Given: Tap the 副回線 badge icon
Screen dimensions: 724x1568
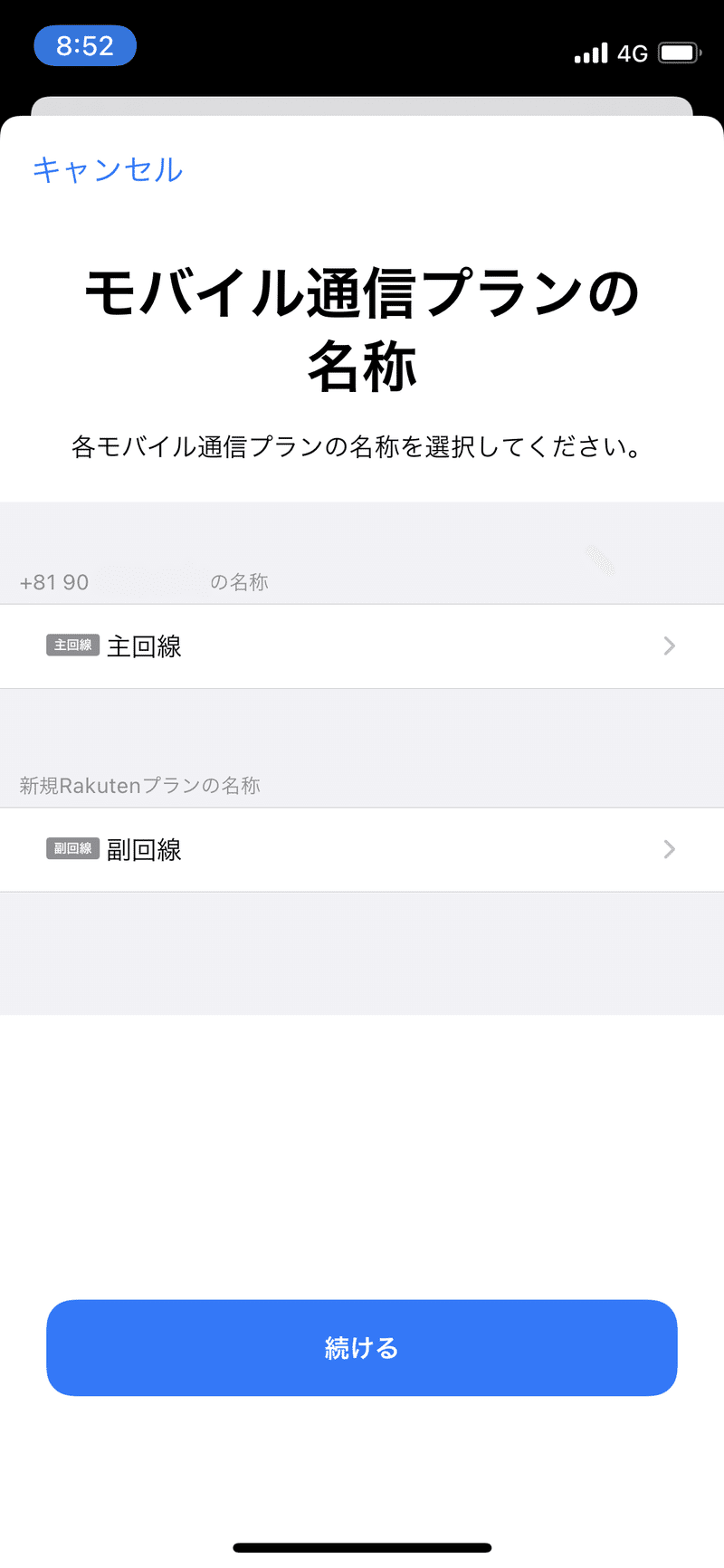Looking at the screenshot, I should pos(72,849).
